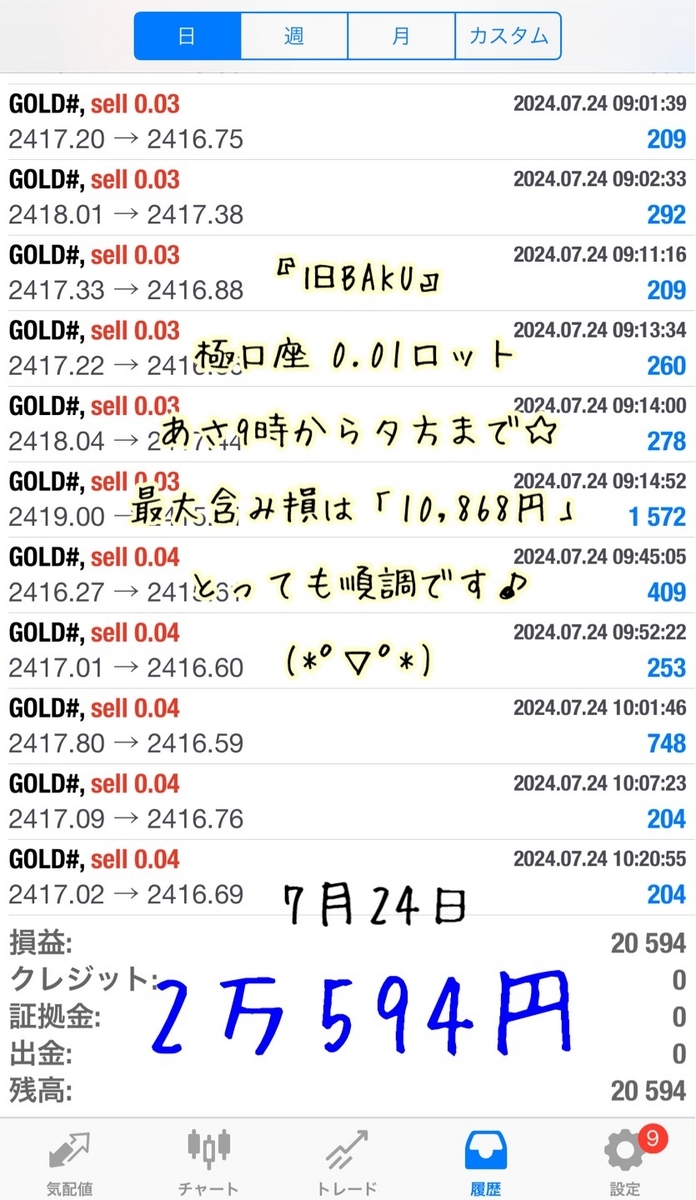Select the 日 period segment
Image resolution: width=696 pixels, height=1200 pixels.
(x=187, y=37)
